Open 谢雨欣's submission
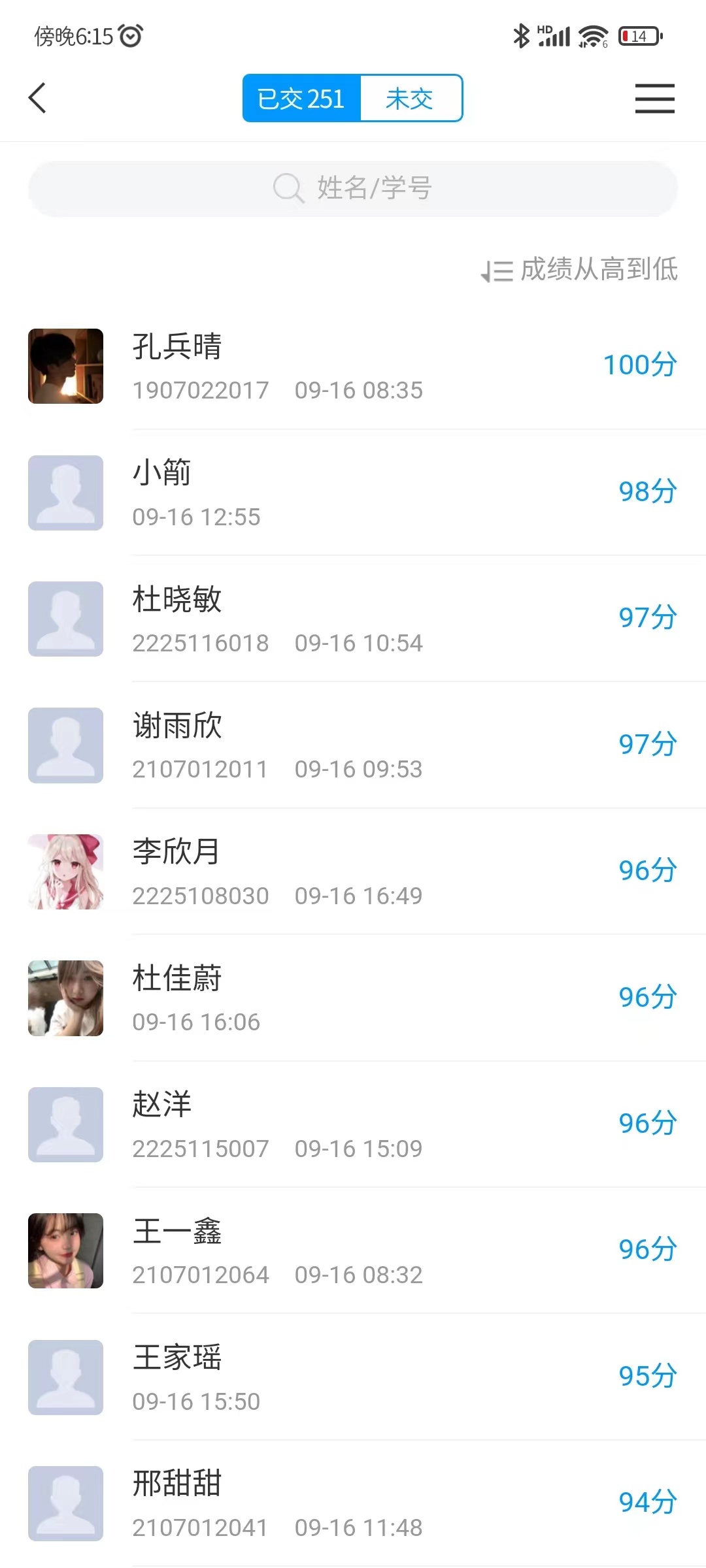Screen dimensions: 706x1568 (353, 745)
